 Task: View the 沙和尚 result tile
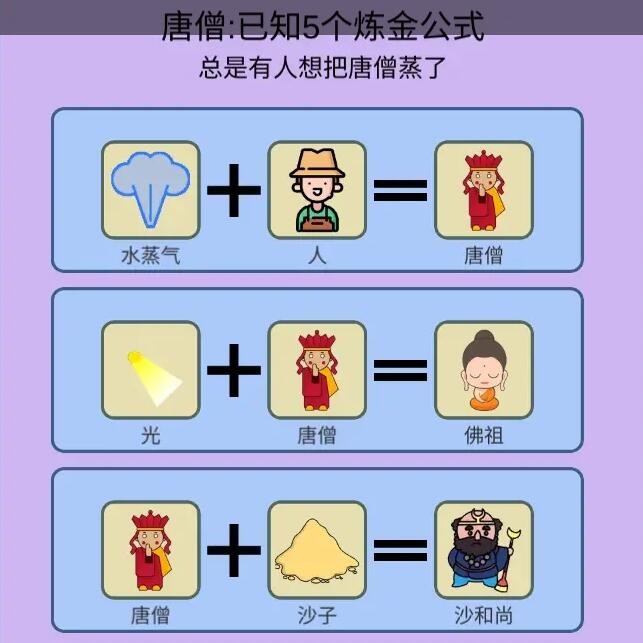[x=483, y=550]
